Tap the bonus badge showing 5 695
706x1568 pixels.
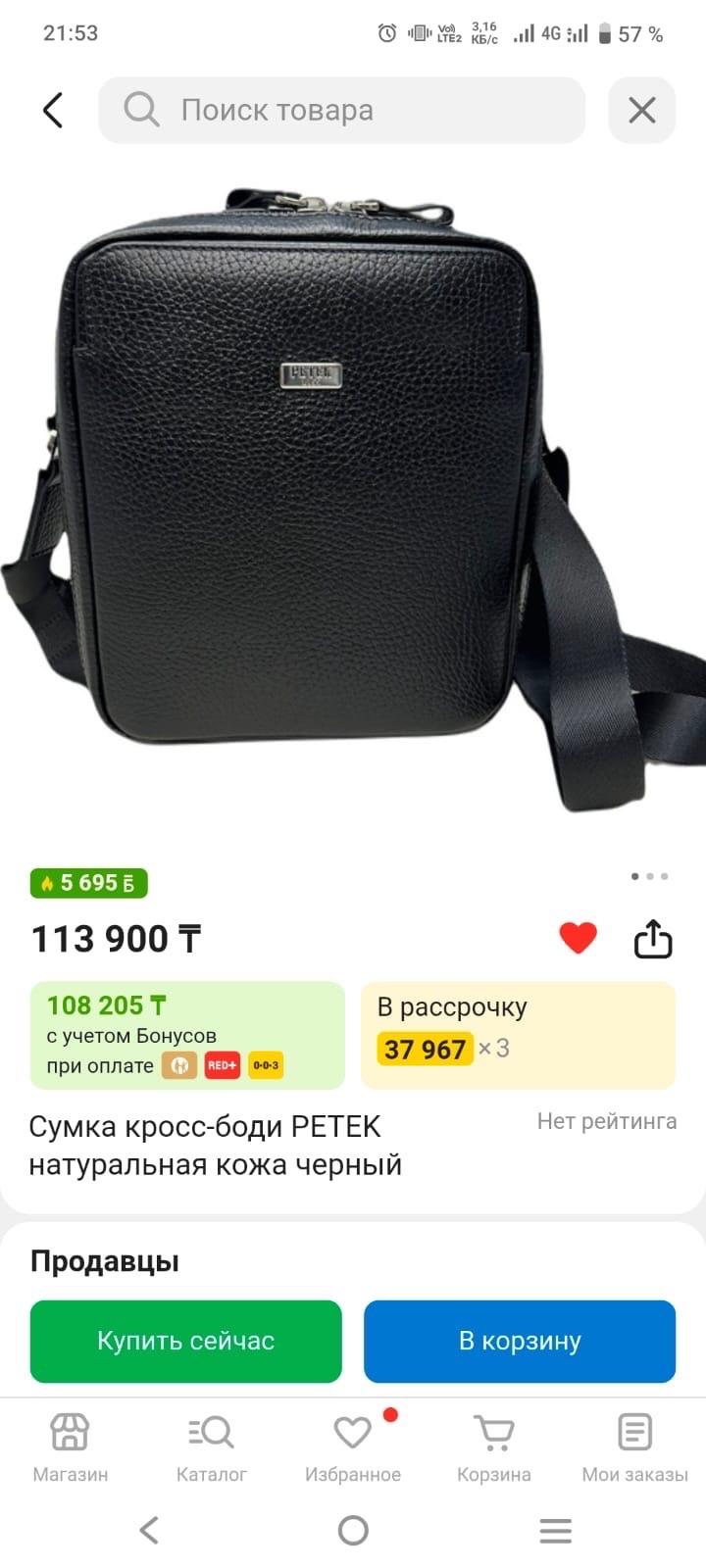86,882
